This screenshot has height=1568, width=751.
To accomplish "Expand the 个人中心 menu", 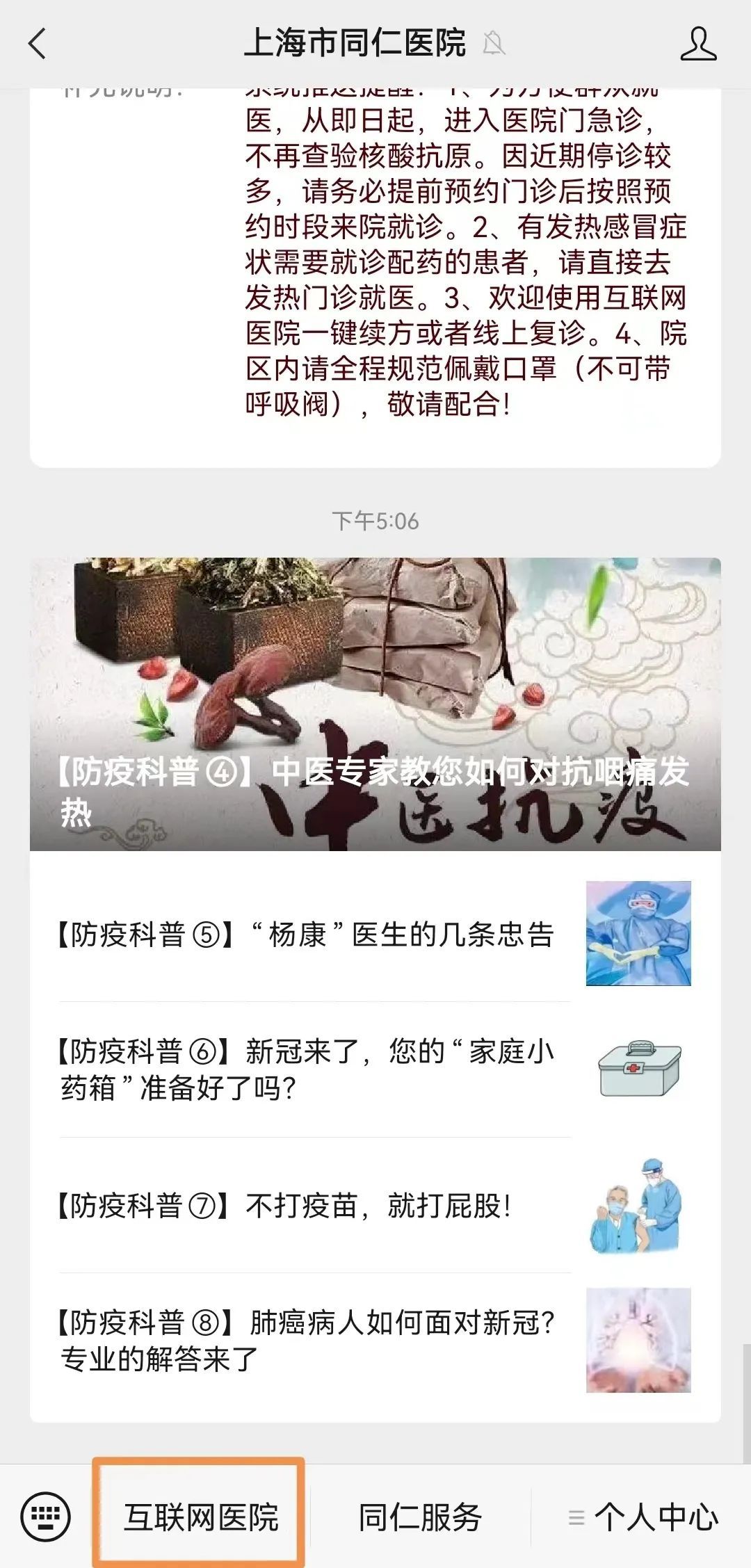I will click(643, 1517).
